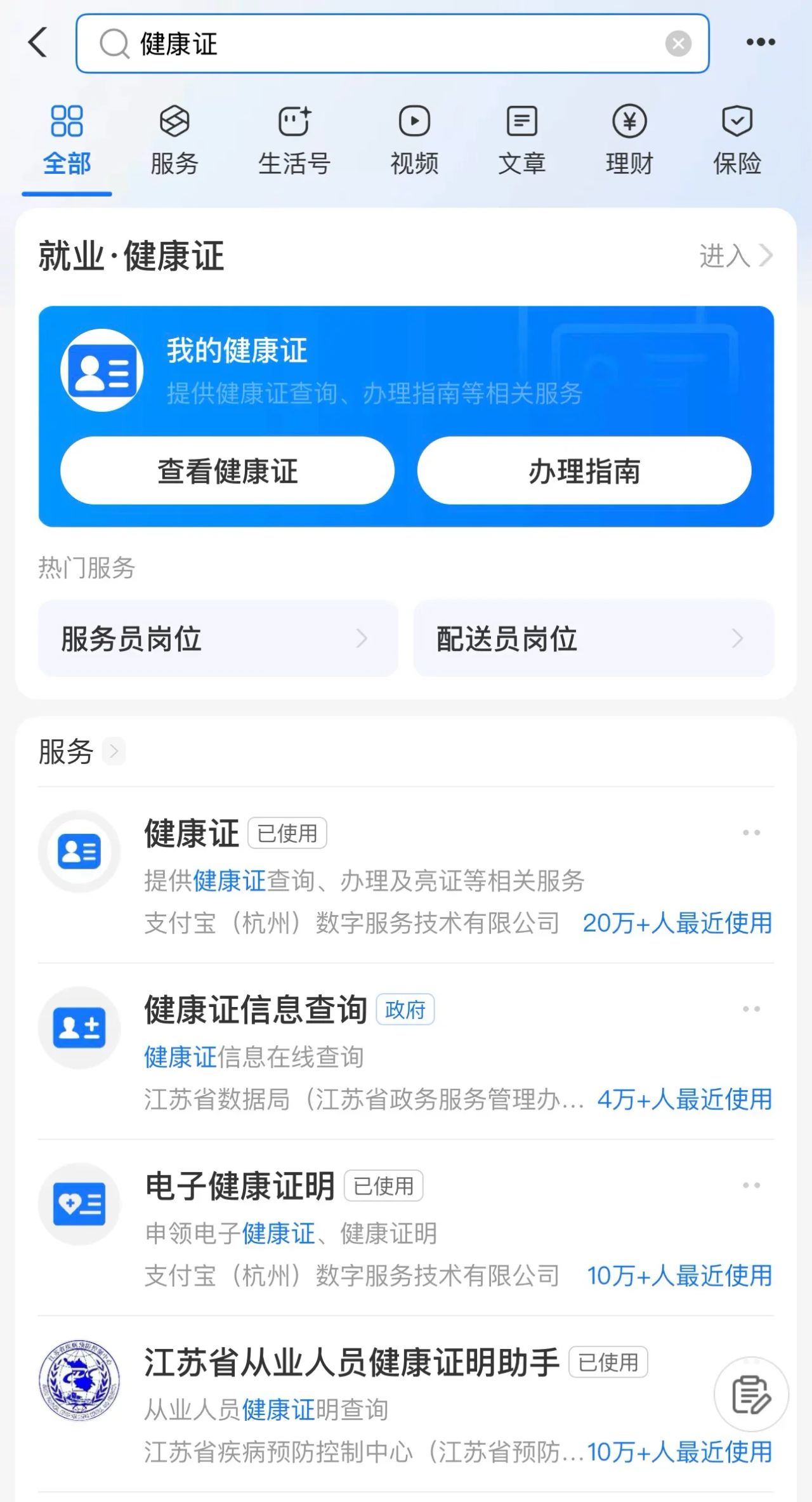Screen dimensions: 812x1502
Task: Switch to the 生活号 tab
Action: [294, 141]
